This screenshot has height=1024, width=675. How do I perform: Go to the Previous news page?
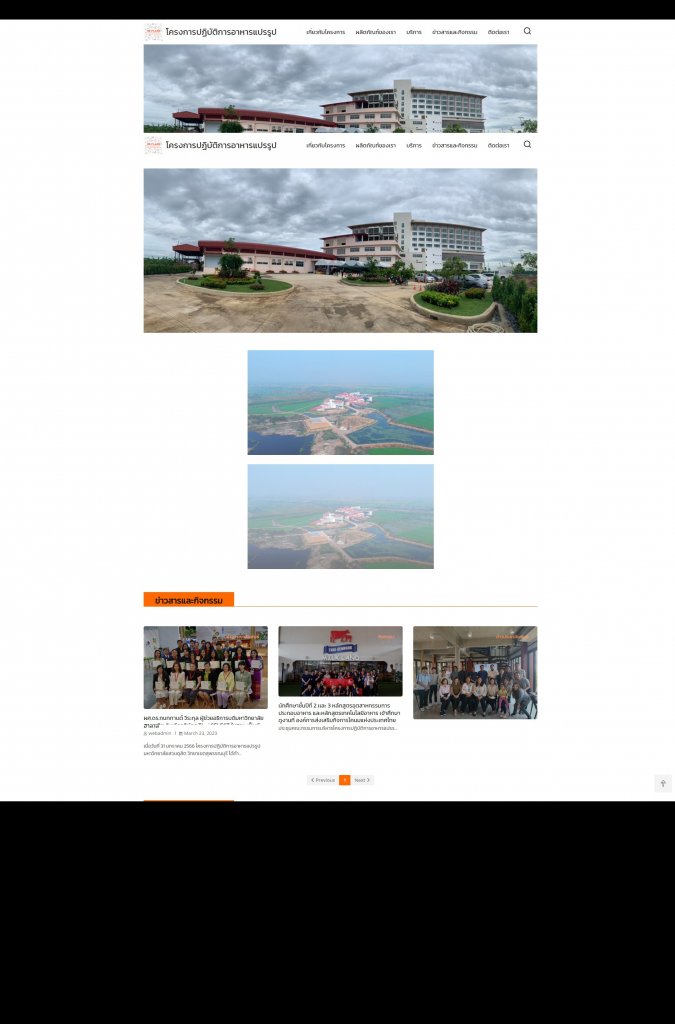tap(322, 780)
